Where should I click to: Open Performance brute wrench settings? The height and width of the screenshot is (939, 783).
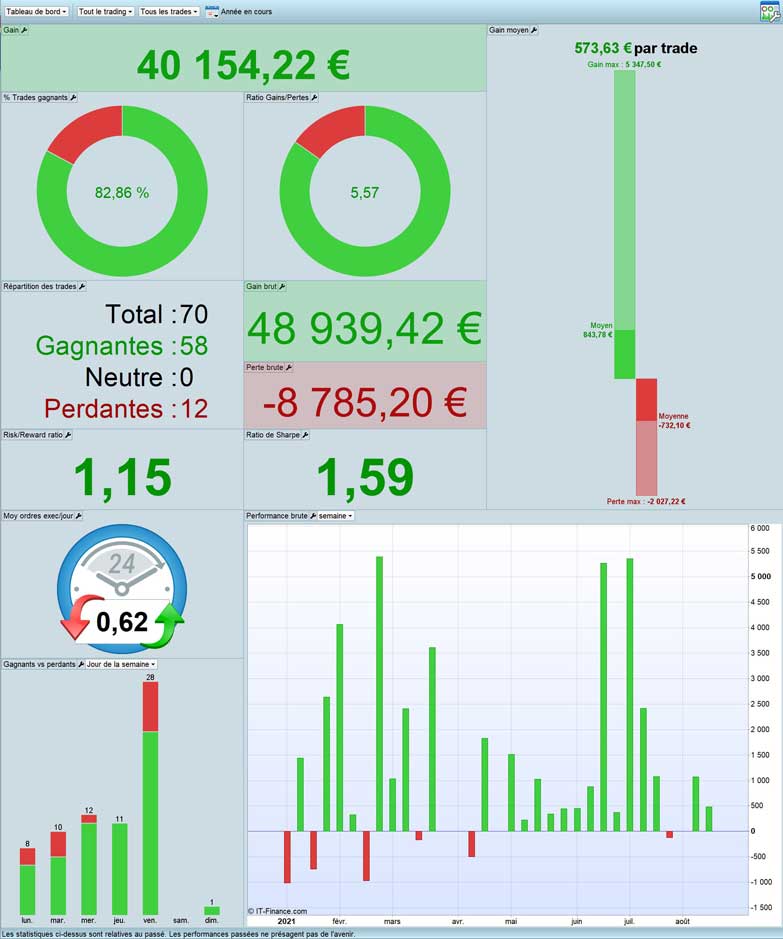[313, 516]
